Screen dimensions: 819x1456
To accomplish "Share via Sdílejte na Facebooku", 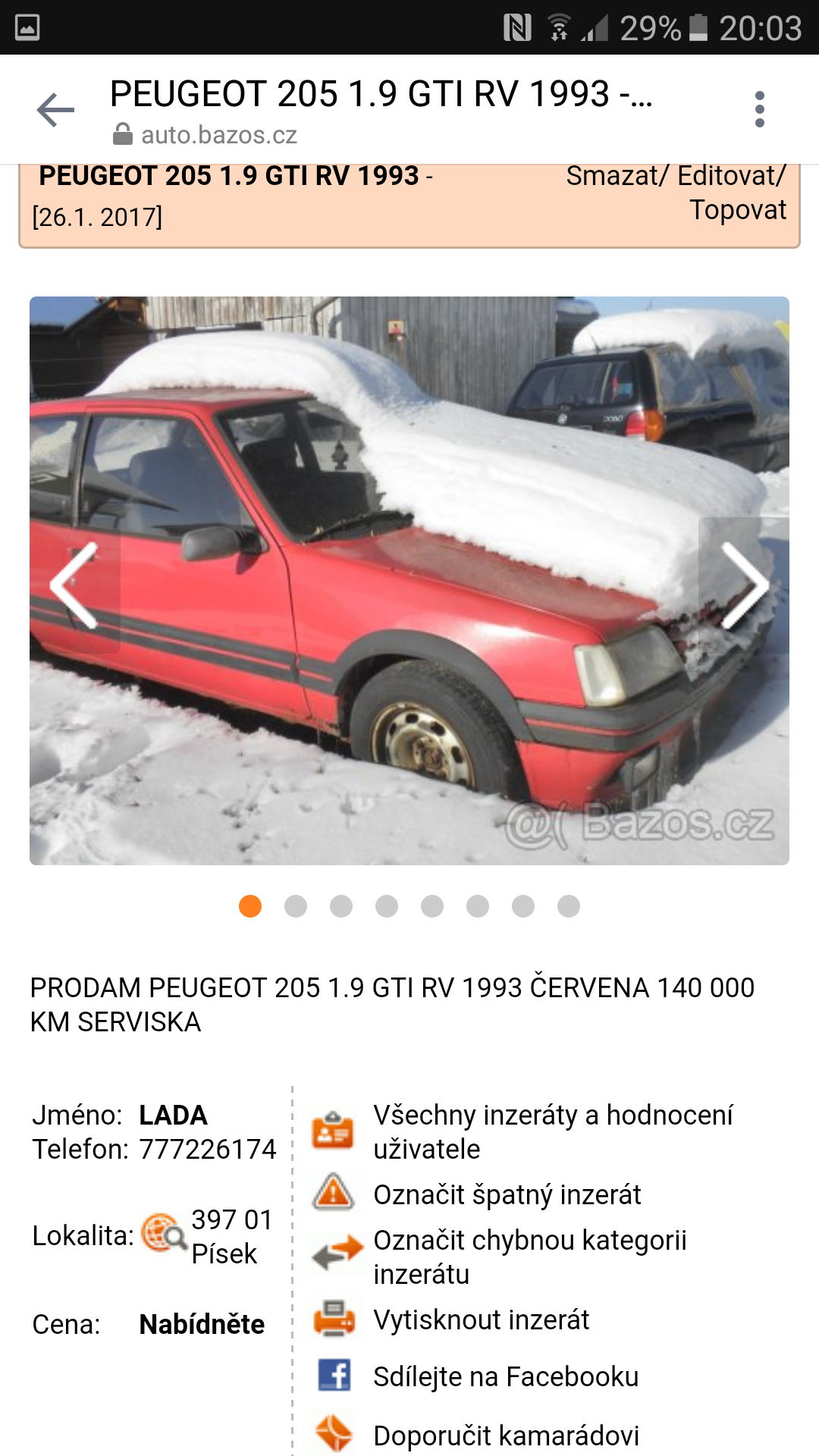I will point(505,1376).
